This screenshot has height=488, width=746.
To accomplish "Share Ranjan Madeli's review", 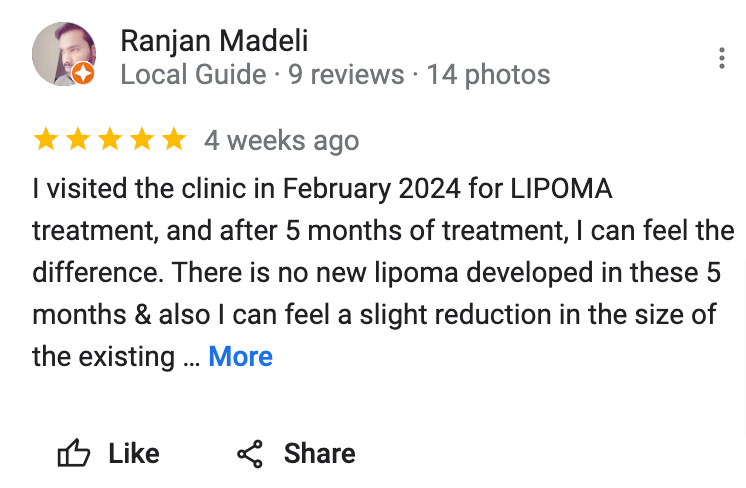I will pyautogui.click(x=296, y=454).
